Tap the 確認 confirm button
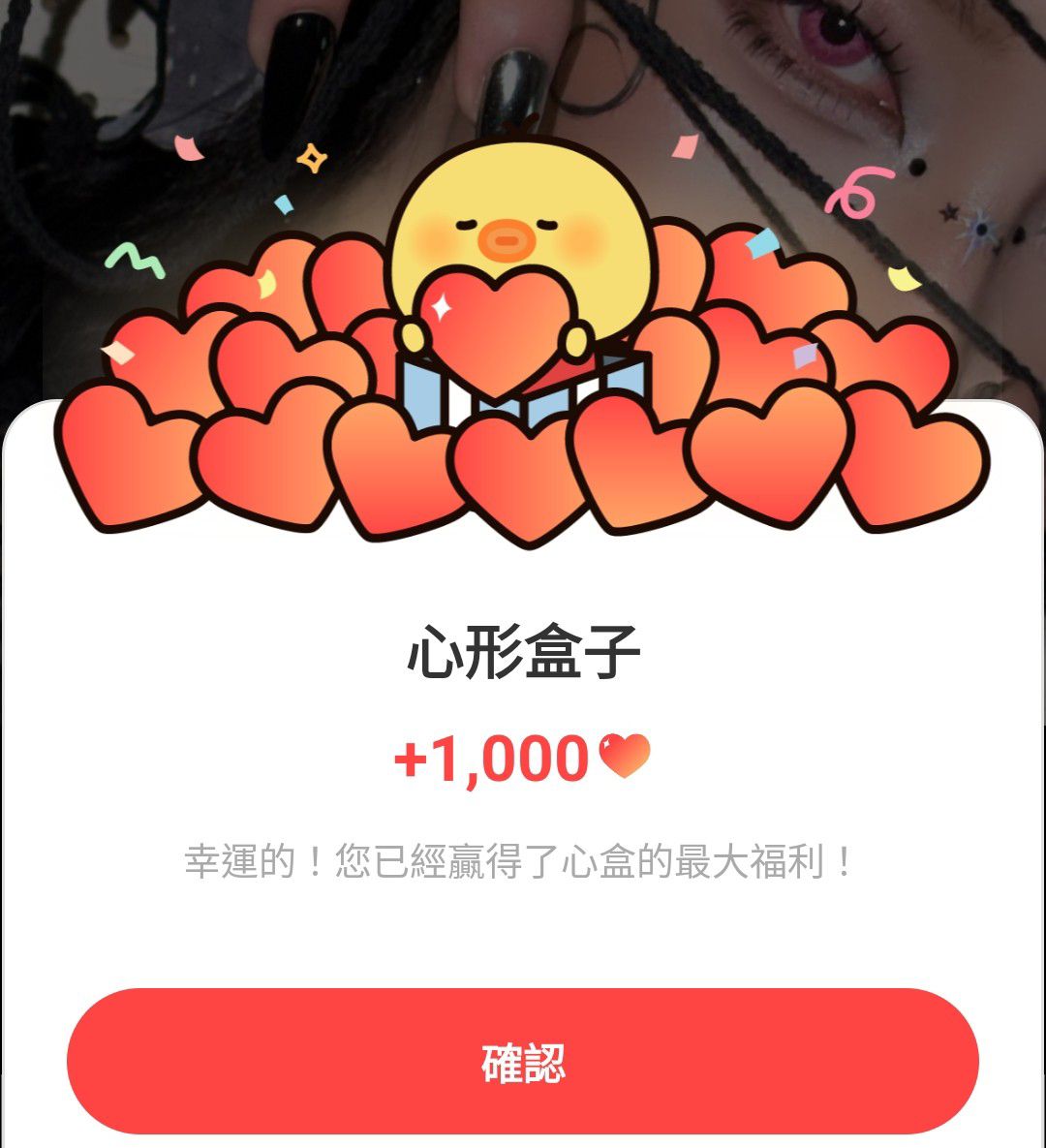Viewport: 1046px width, 1148px height. [x=523, y=1062]
